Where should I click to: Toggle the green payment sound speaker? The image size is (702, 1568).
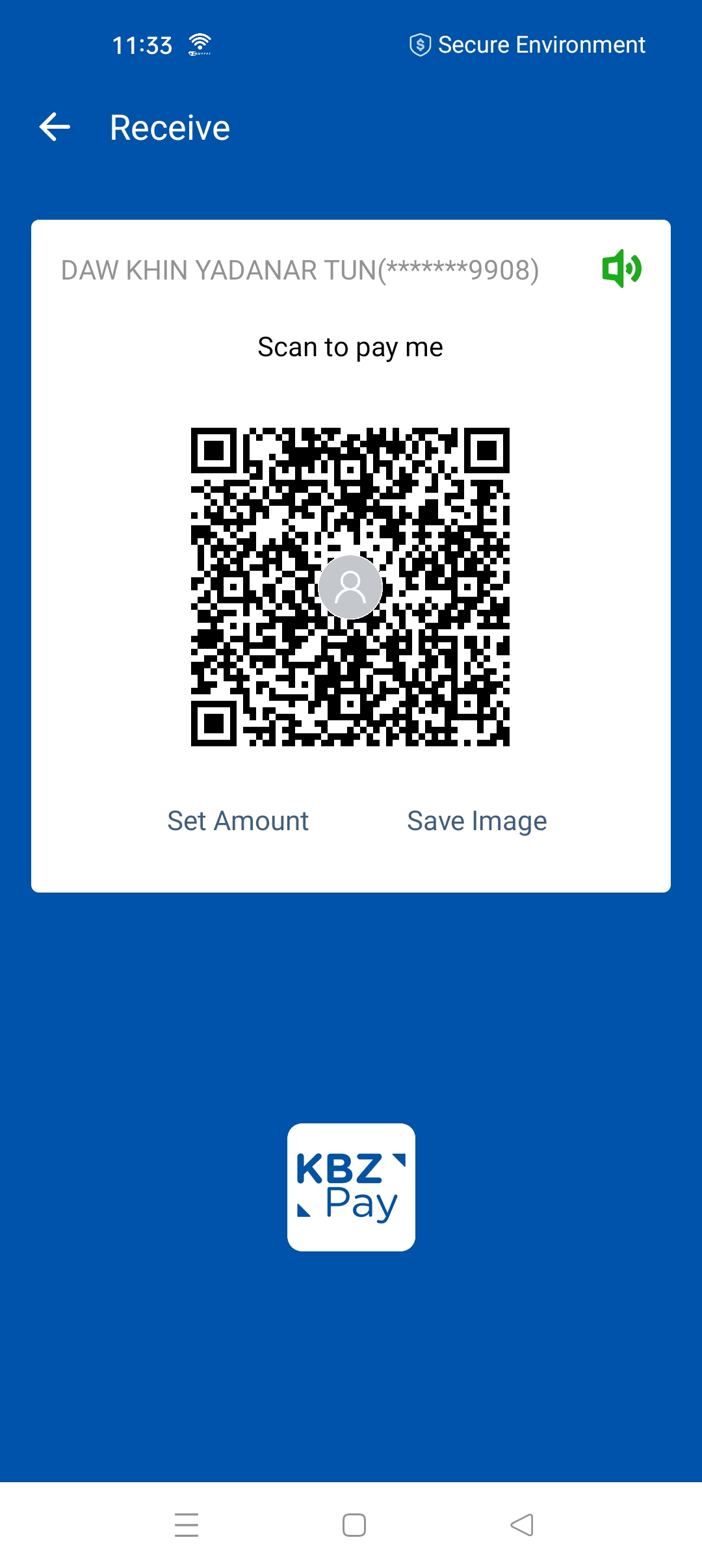[x=621, y=268]
